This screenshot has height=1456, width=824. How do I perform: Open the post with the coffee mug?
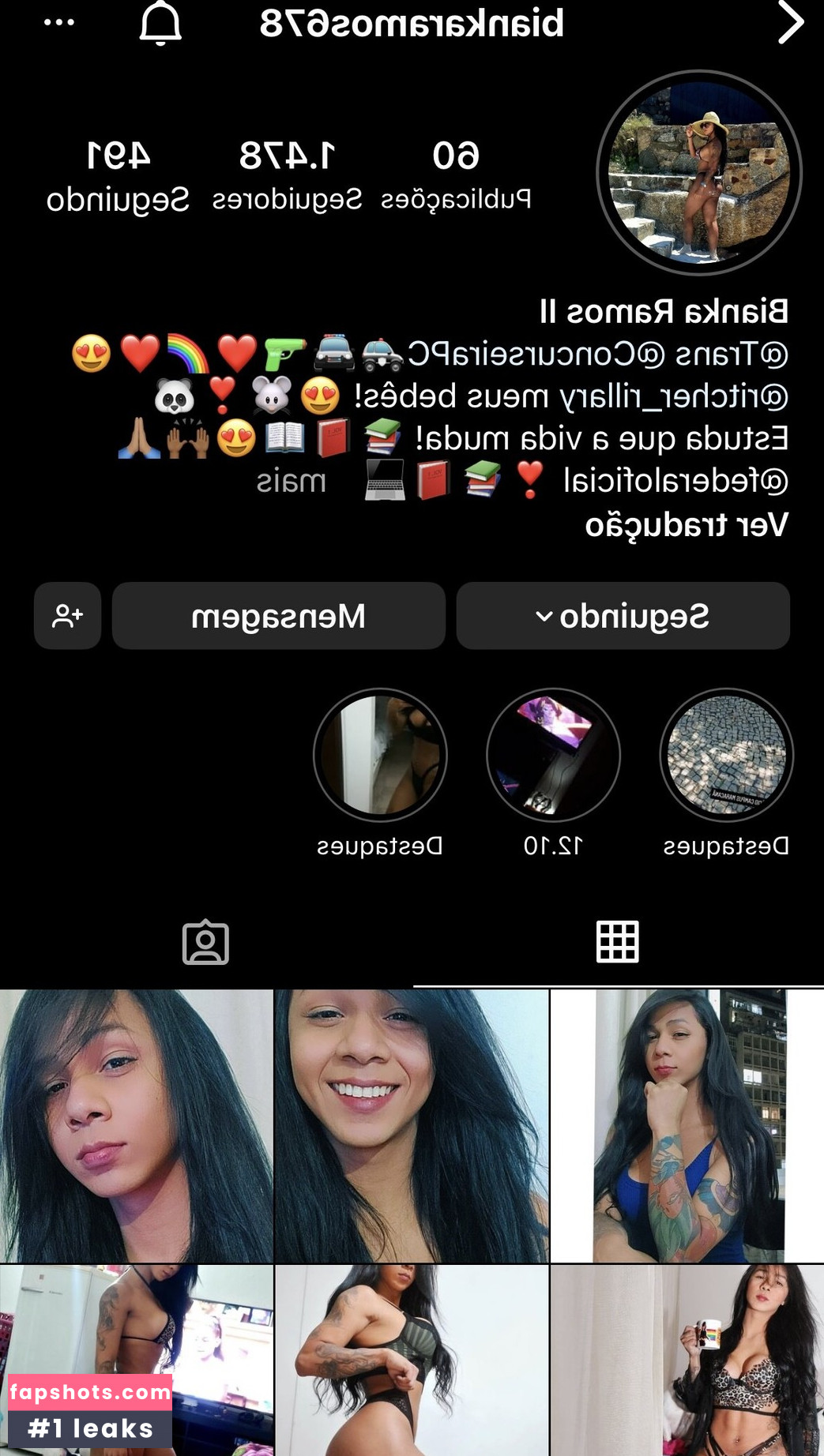[687, 1360]
